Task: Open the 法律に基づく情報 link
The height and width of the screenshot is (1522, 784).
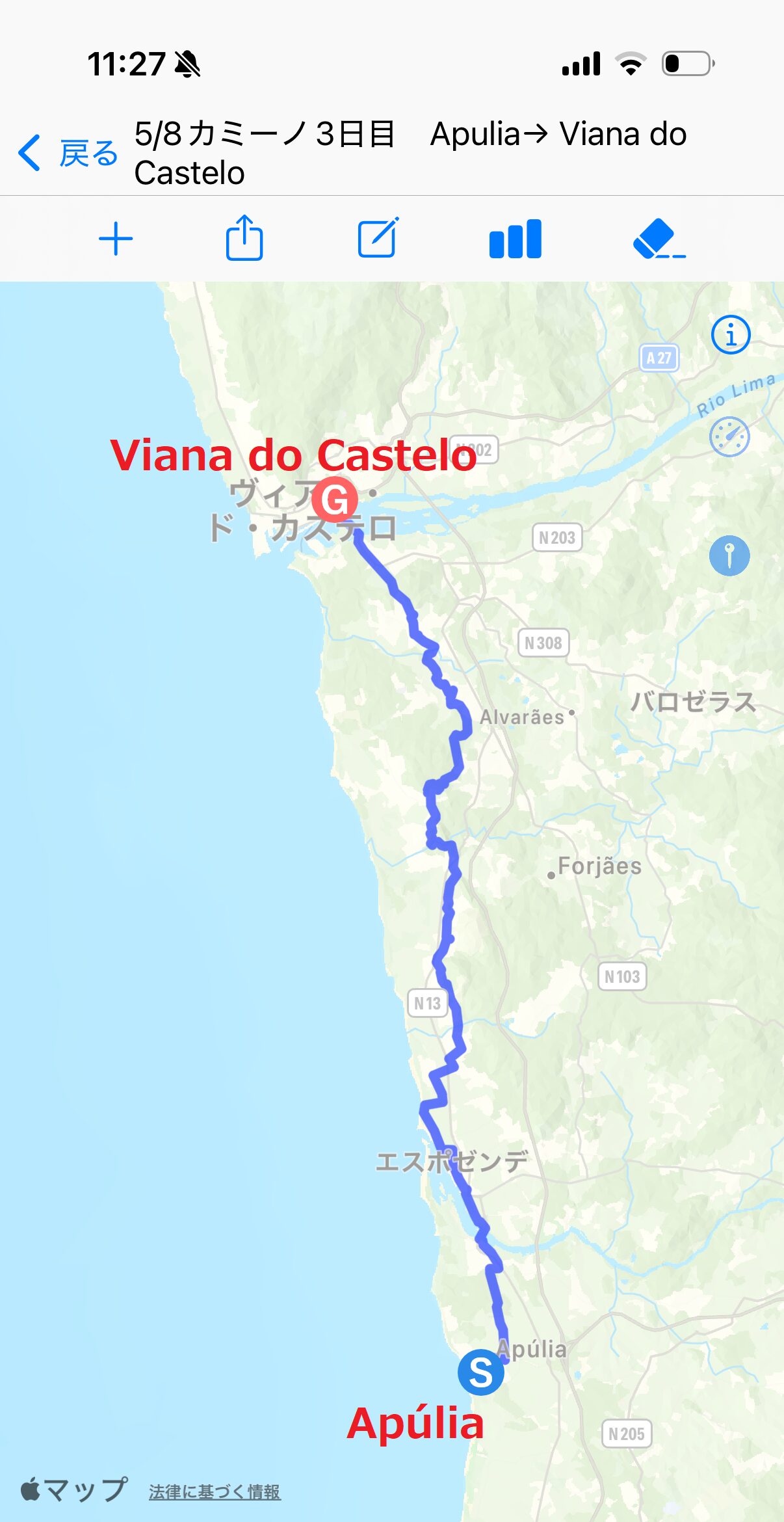Action: (215, 1491)
